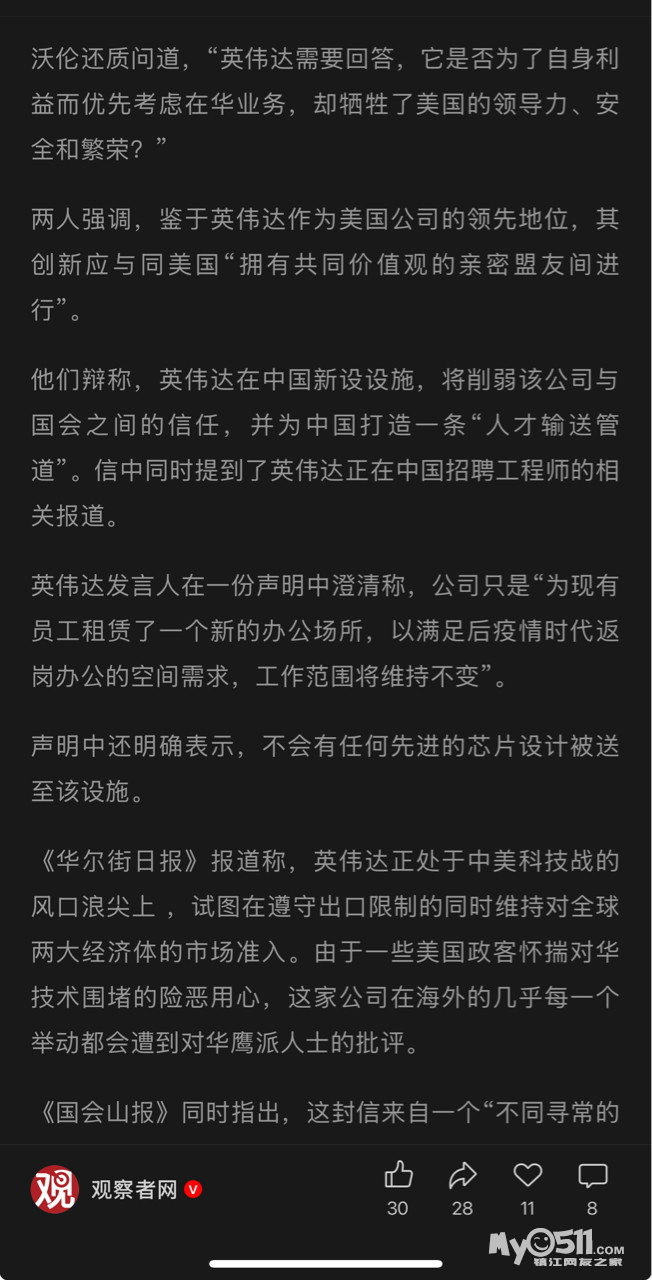The width and height of the screenshot is (652, 1280).
Task: Open the comments bubble icon
Action: click(592, 1175)
